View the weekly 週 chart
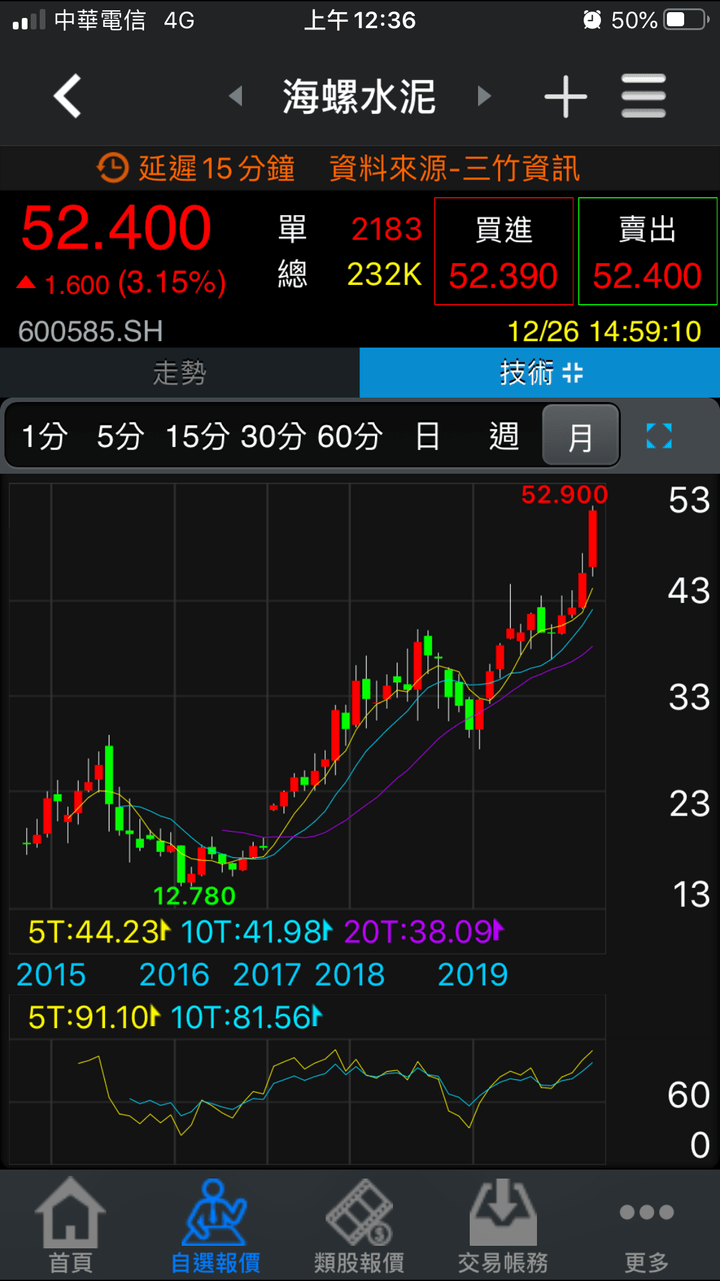 tap(503, 436)
